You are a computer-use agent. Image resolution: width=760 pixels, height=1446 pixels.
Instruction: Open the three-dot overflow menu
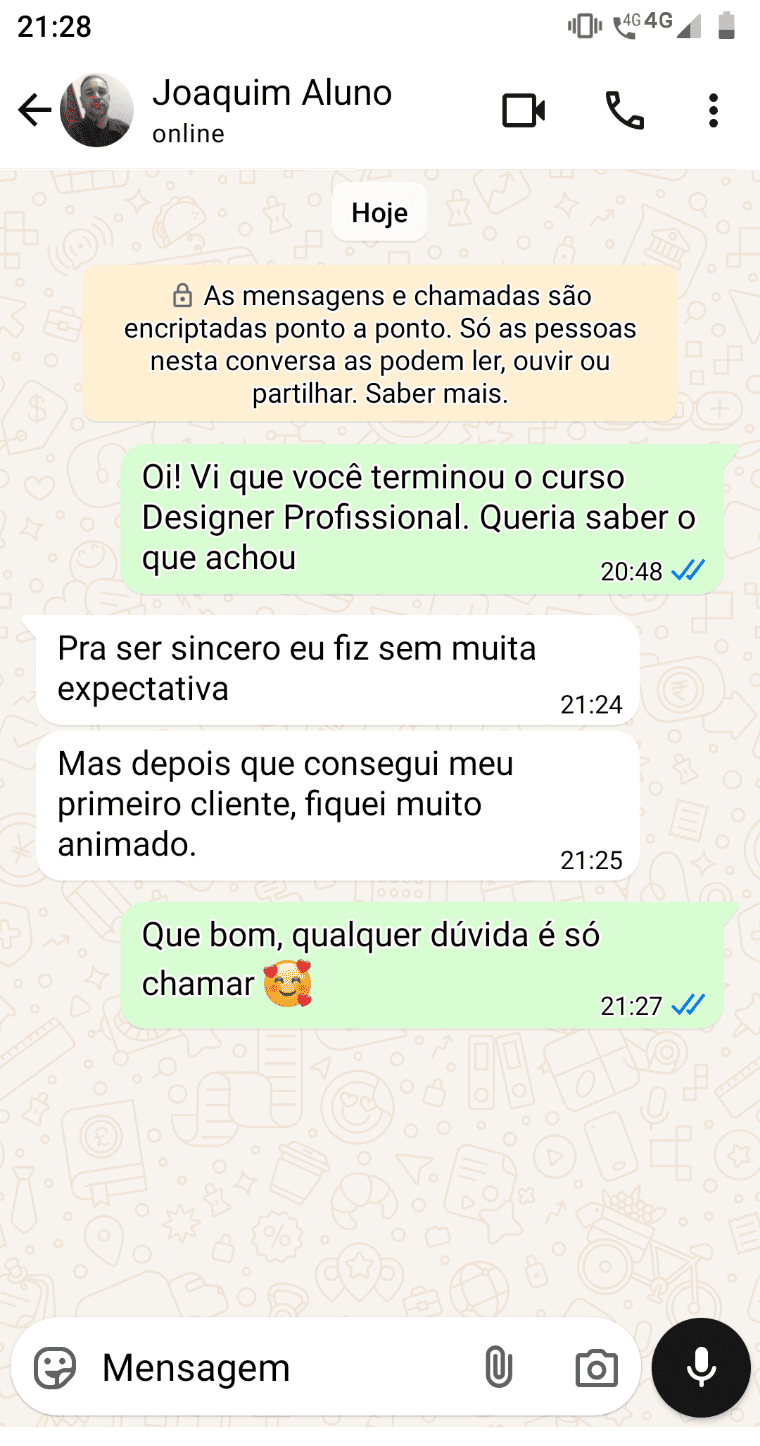713,111
